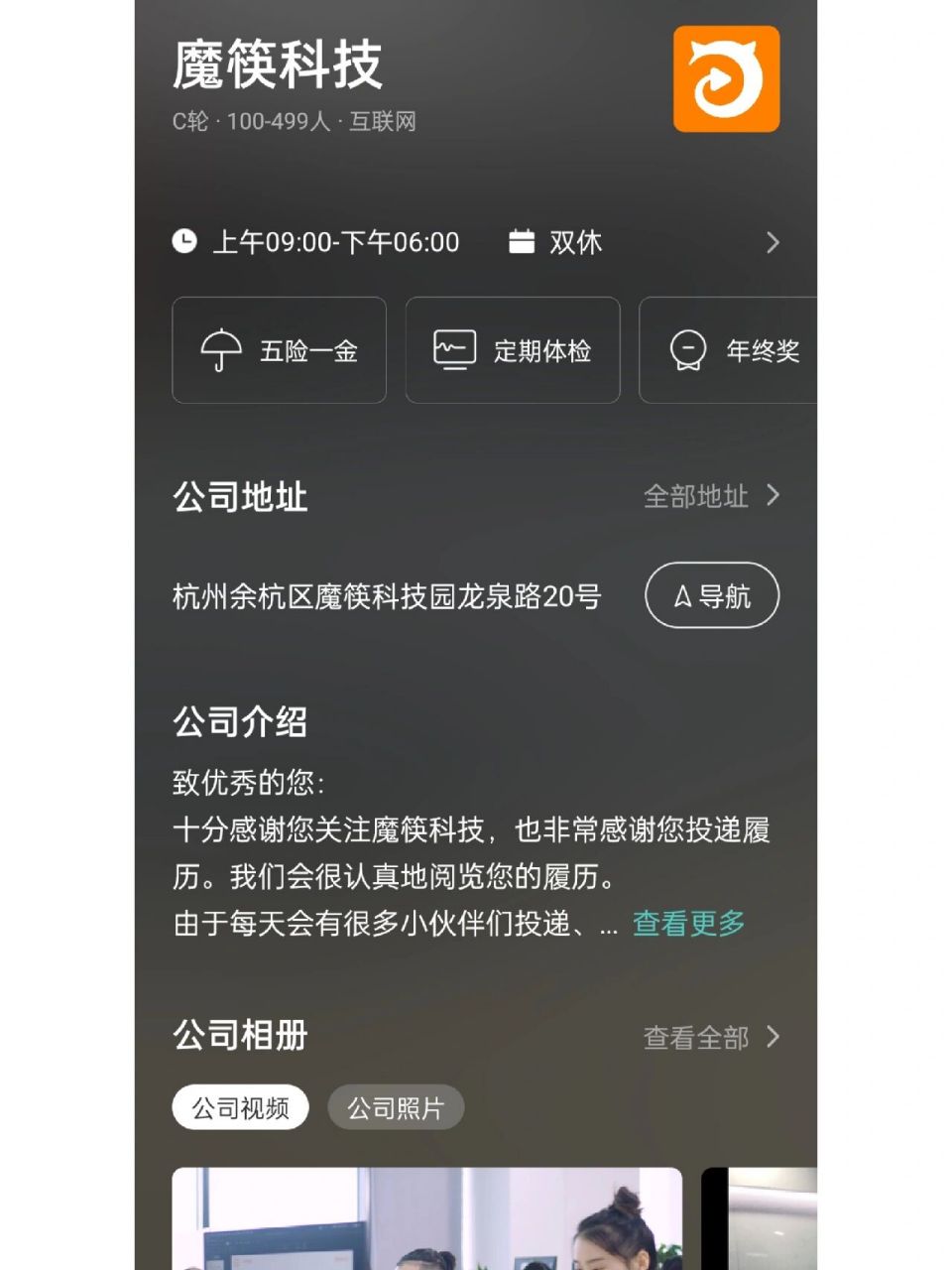
Task: Click the monitor icon on 定期体检 card
Action: click(x=454, y=349)
